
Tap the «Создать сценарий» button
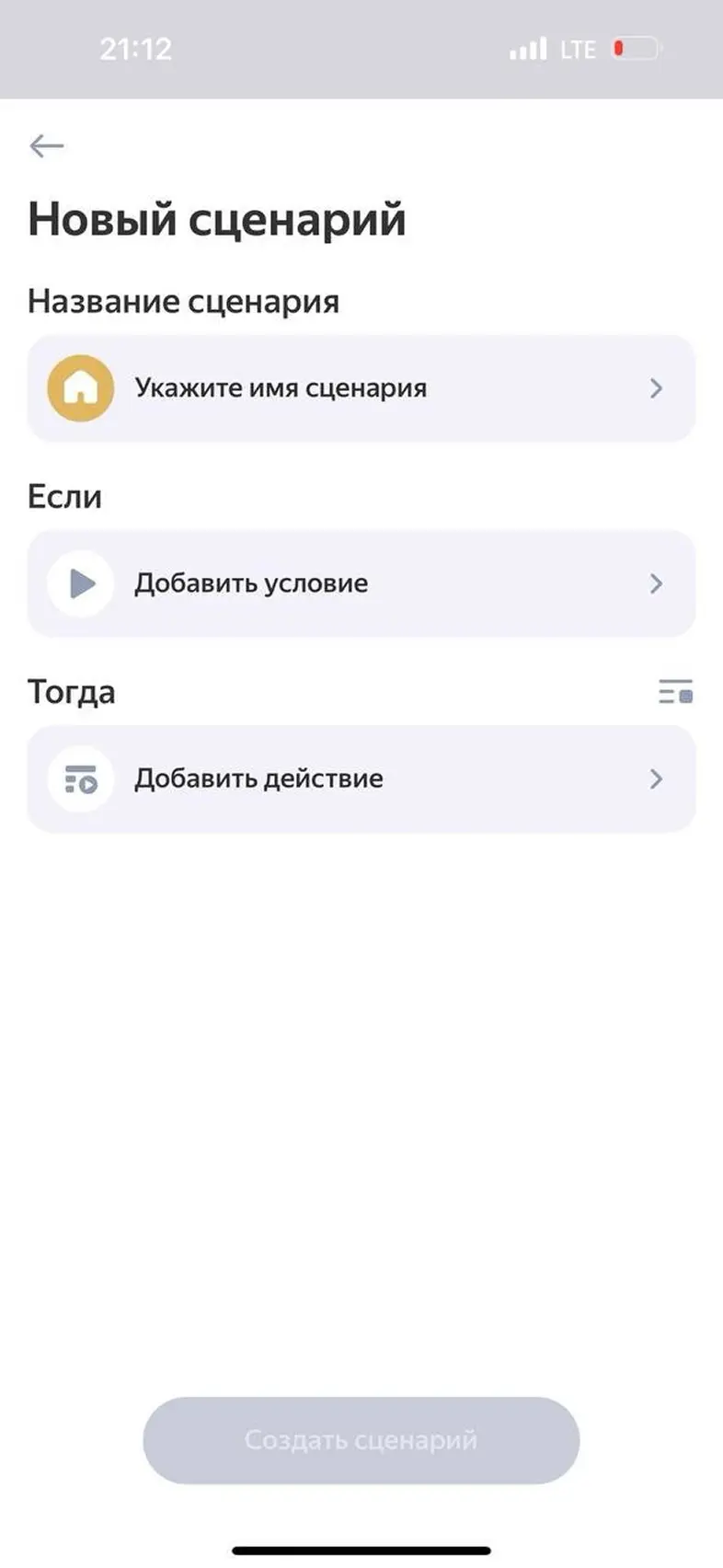point(361,1440)
